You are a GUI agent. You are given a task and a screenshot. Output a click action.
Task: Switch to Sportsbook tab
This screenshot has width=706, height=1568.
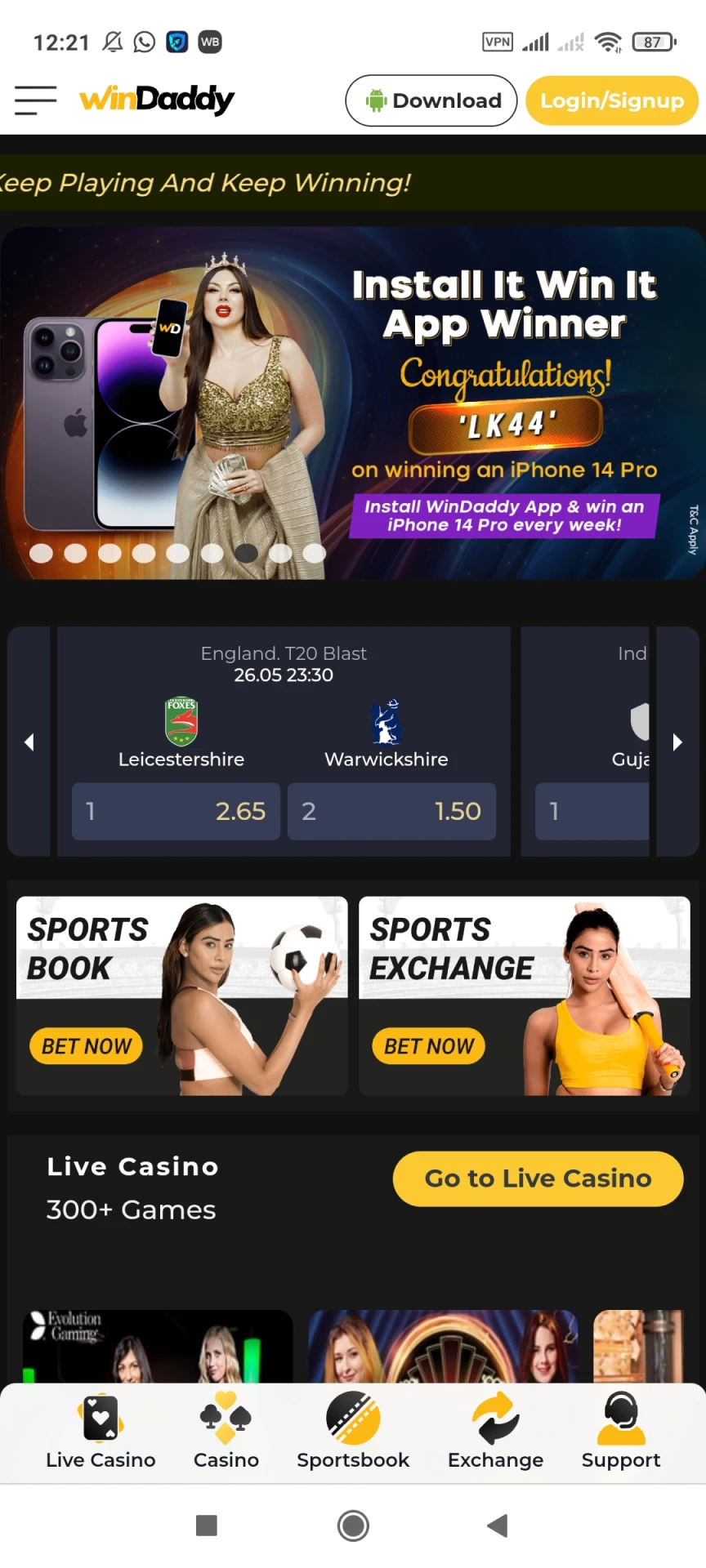pos(353,1432)
